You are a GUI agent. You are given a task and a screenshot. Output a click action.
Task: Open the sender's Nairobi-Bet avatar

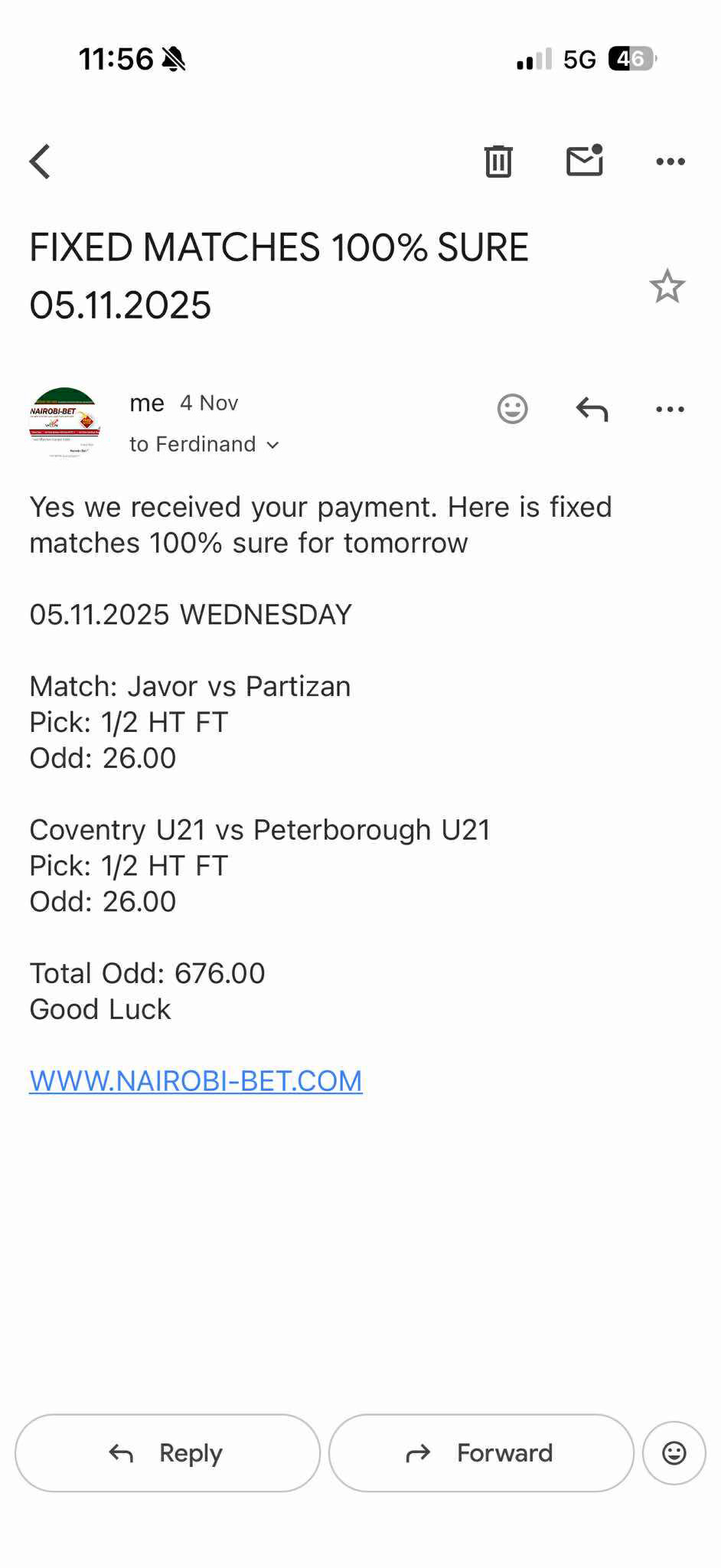point(65,423)
